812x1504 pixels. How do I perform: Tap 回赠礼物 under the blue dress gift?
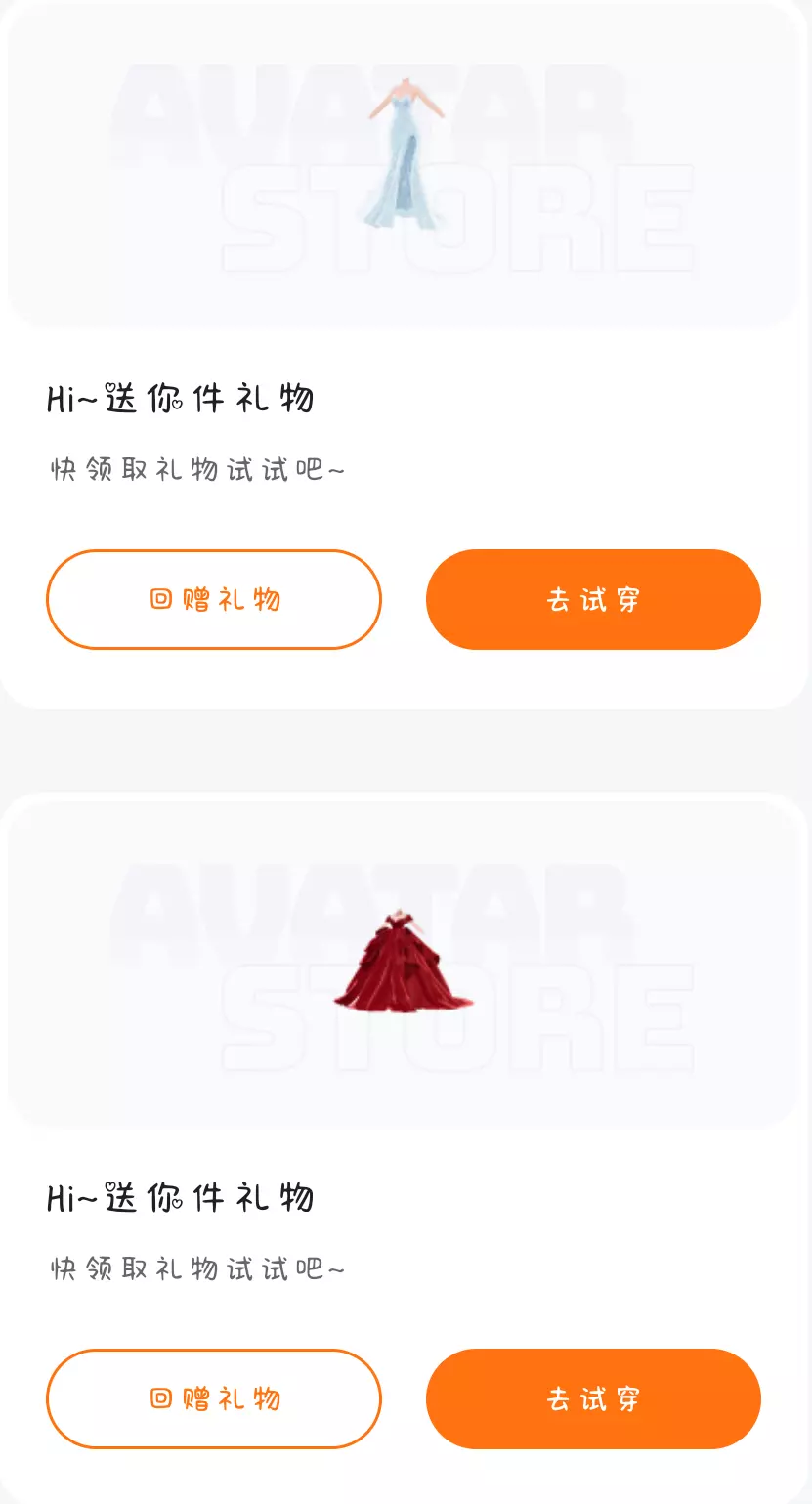click(x=214, y=599)
